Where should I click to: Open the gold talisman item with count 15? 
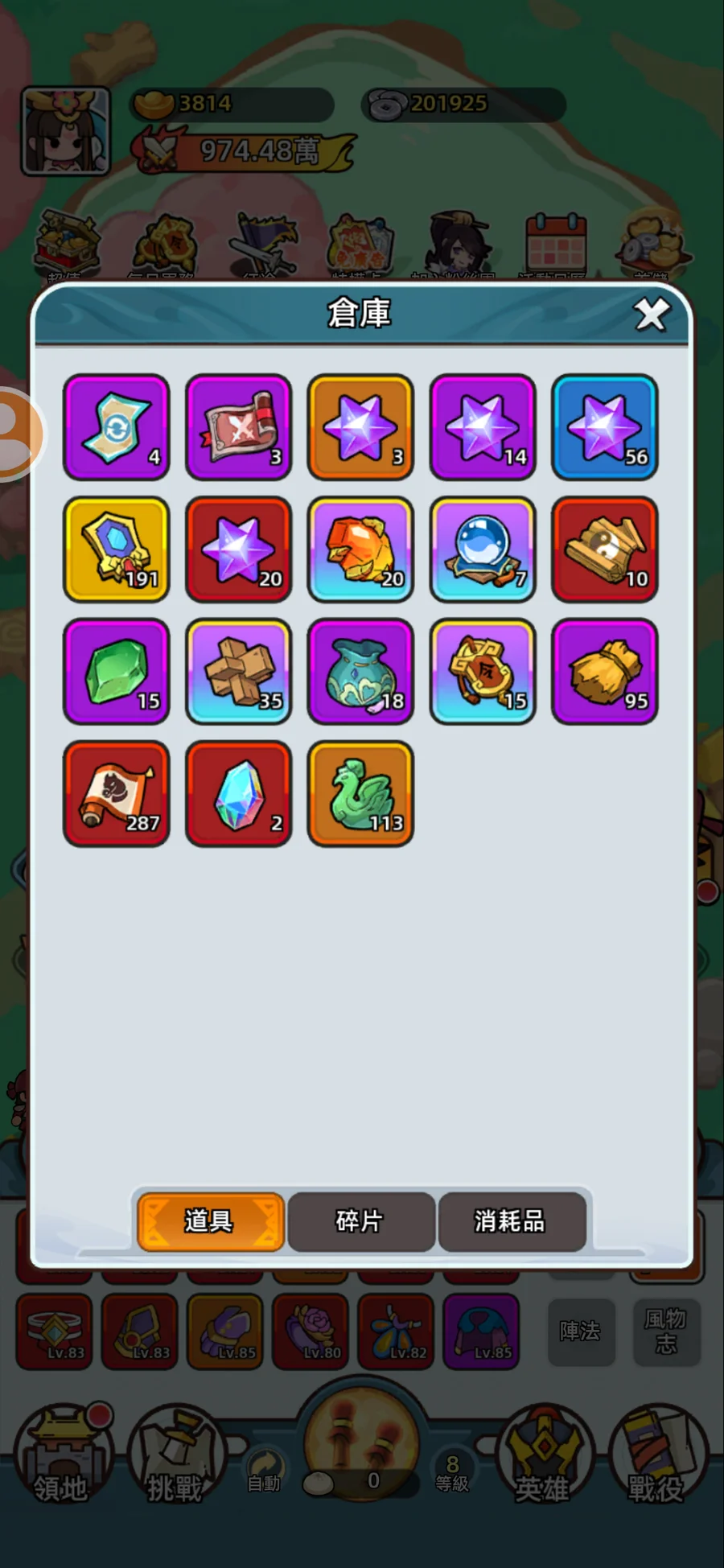pyautogui.click(x=483, y=672)
